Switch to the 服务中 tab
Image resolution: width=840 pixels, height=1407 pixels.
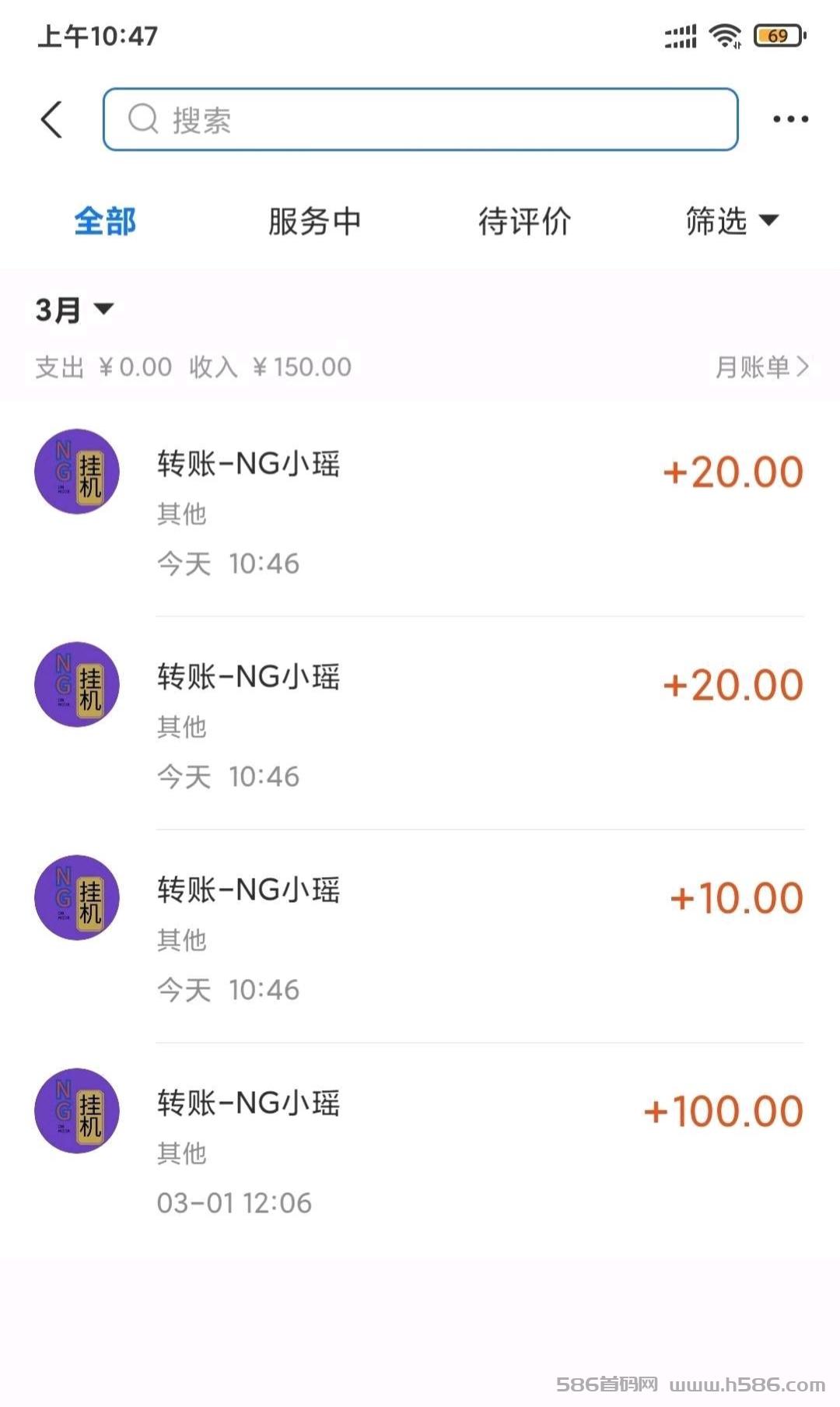(314, 221)
